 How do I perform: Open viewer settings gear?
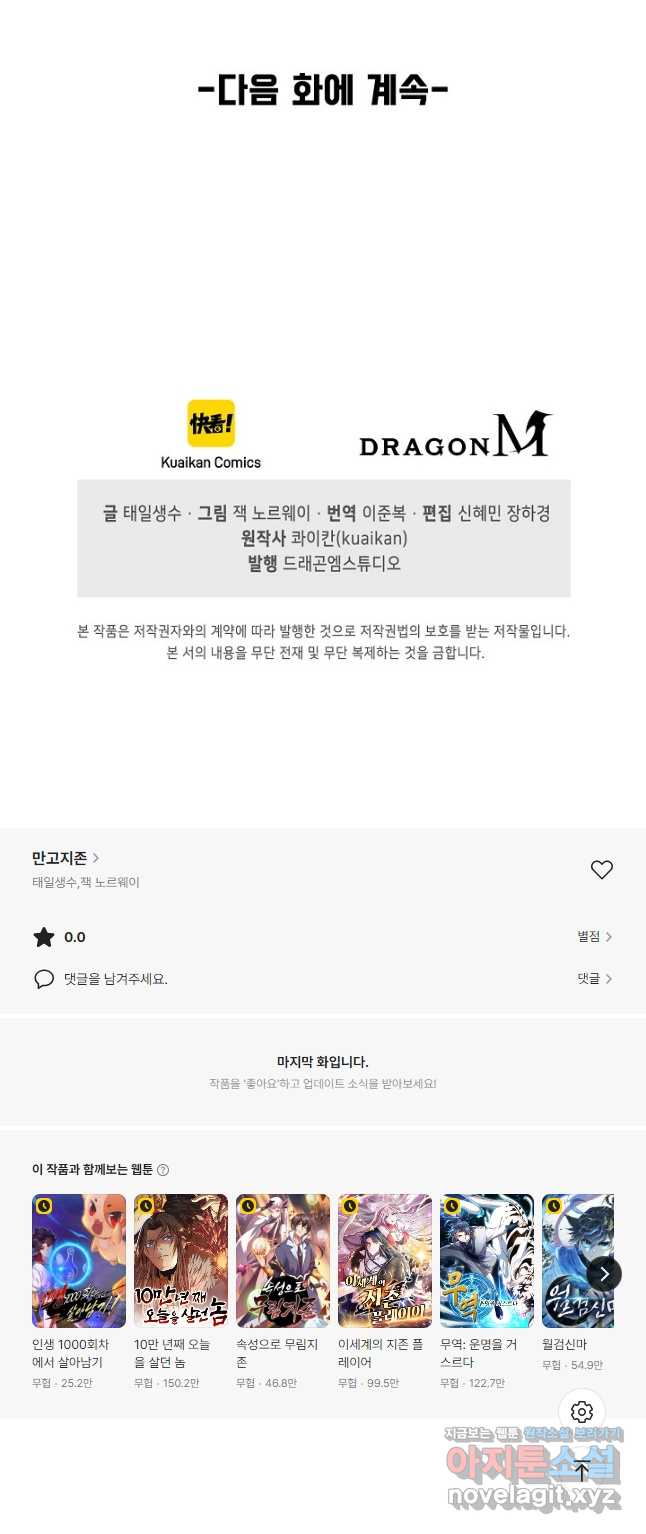582,1412
